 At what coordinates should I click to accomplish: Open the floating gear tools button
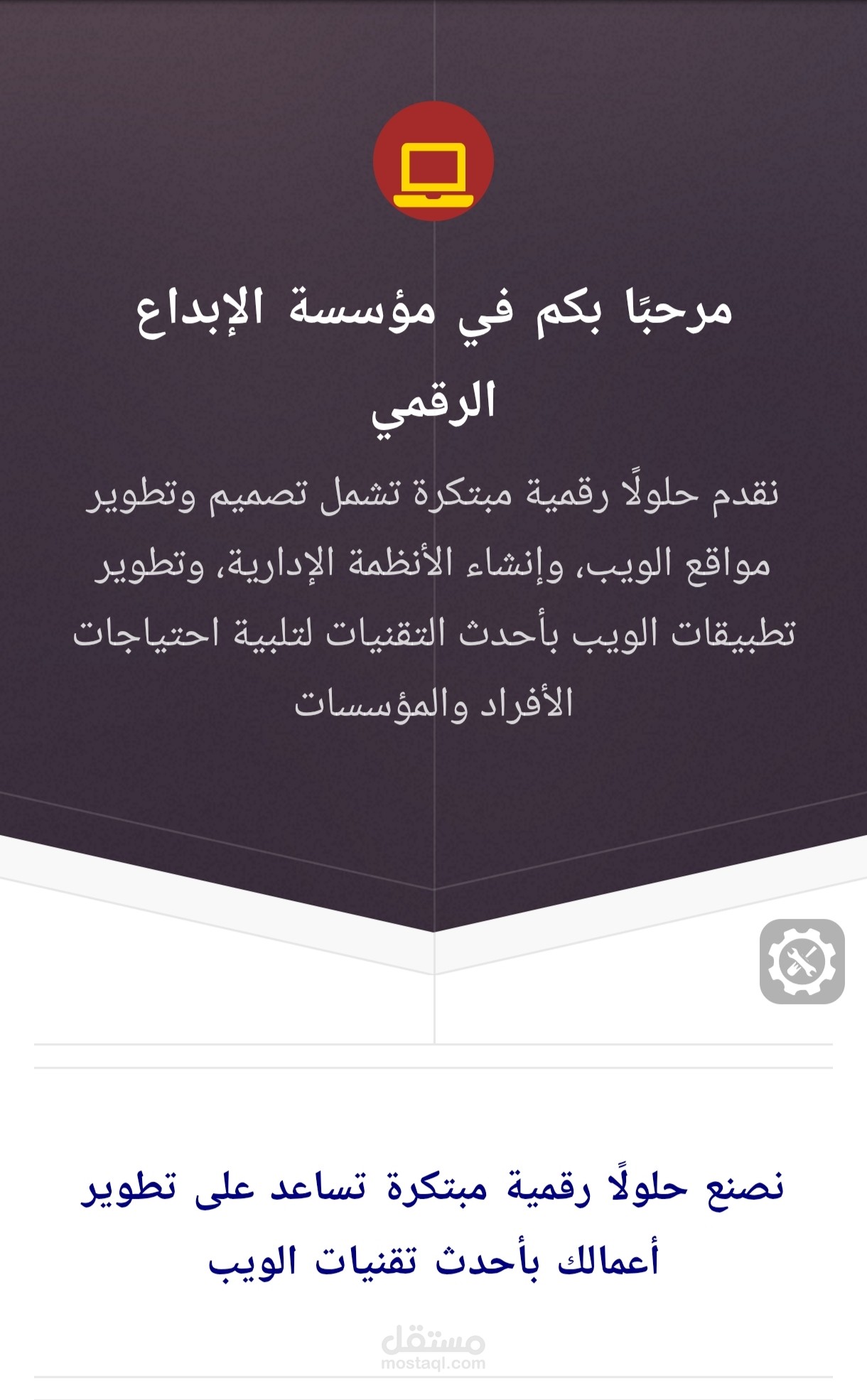tap(802, 962)
